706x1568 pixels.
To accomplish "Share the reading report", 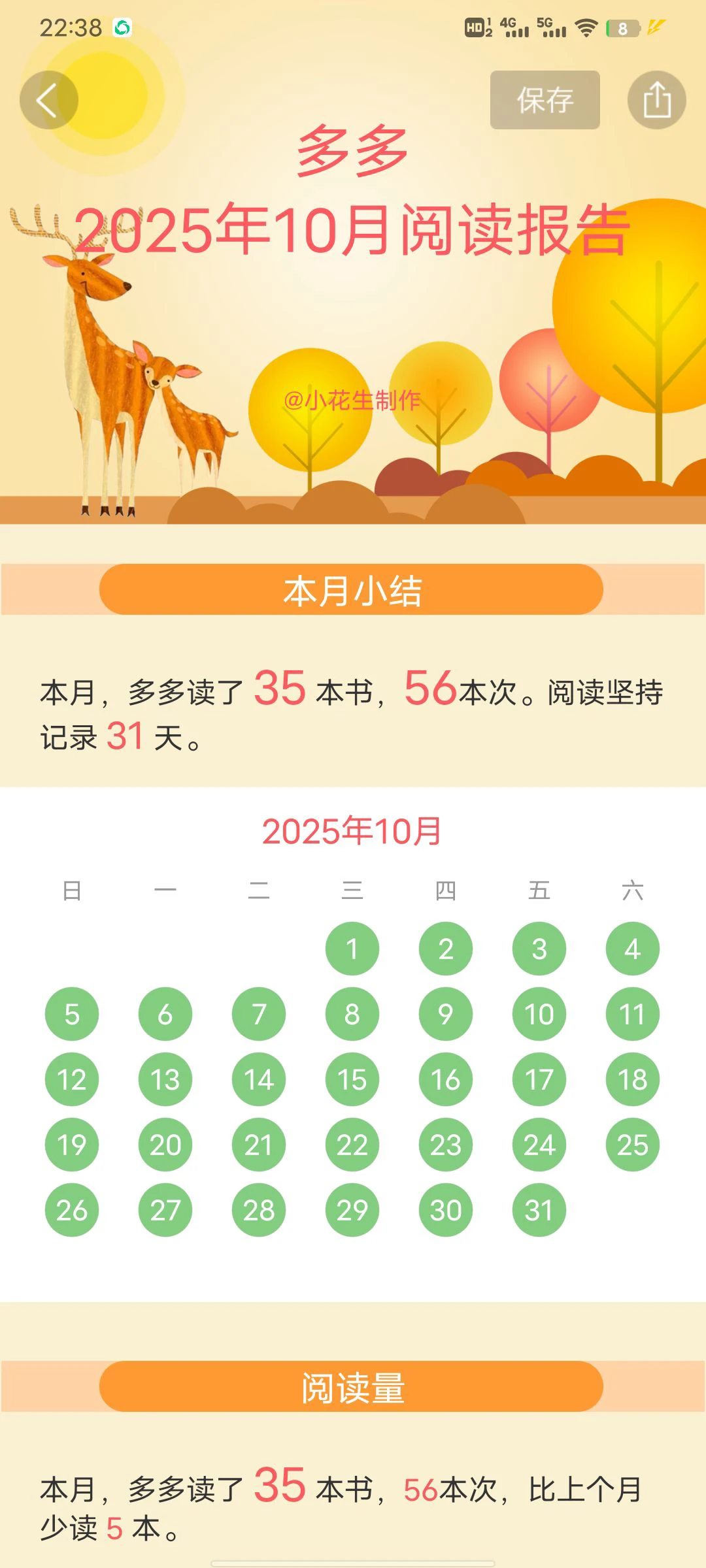I will click(x=656, y=100).
